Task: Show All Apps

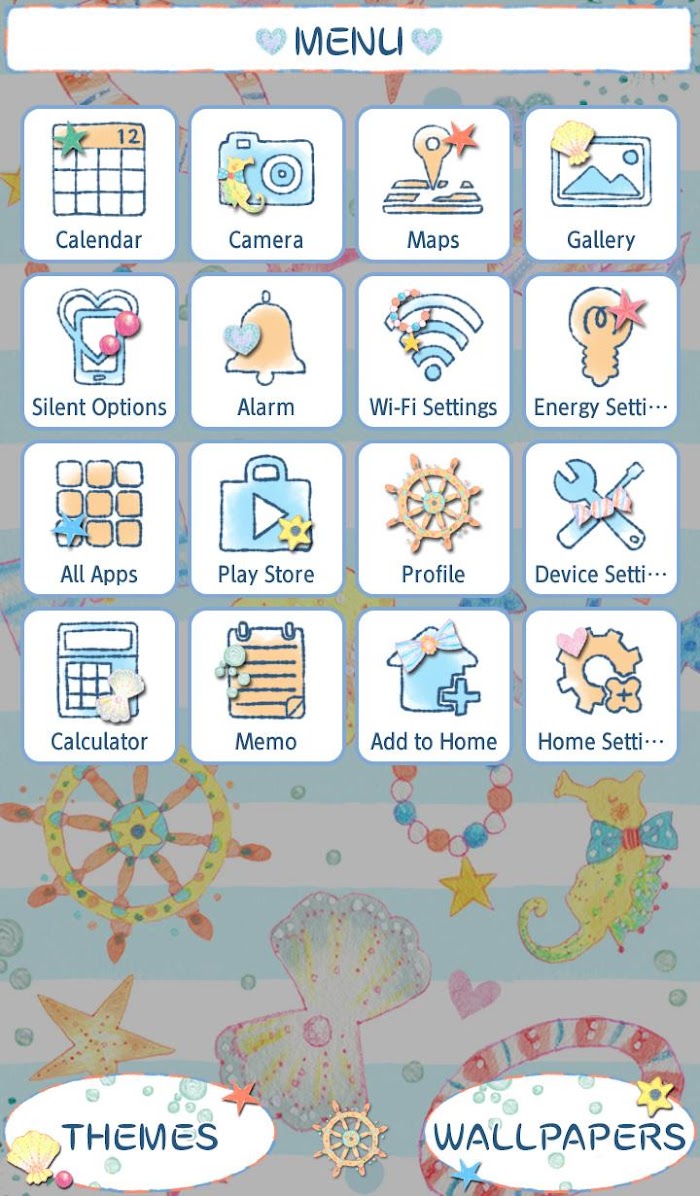Action: click(99, 519)
